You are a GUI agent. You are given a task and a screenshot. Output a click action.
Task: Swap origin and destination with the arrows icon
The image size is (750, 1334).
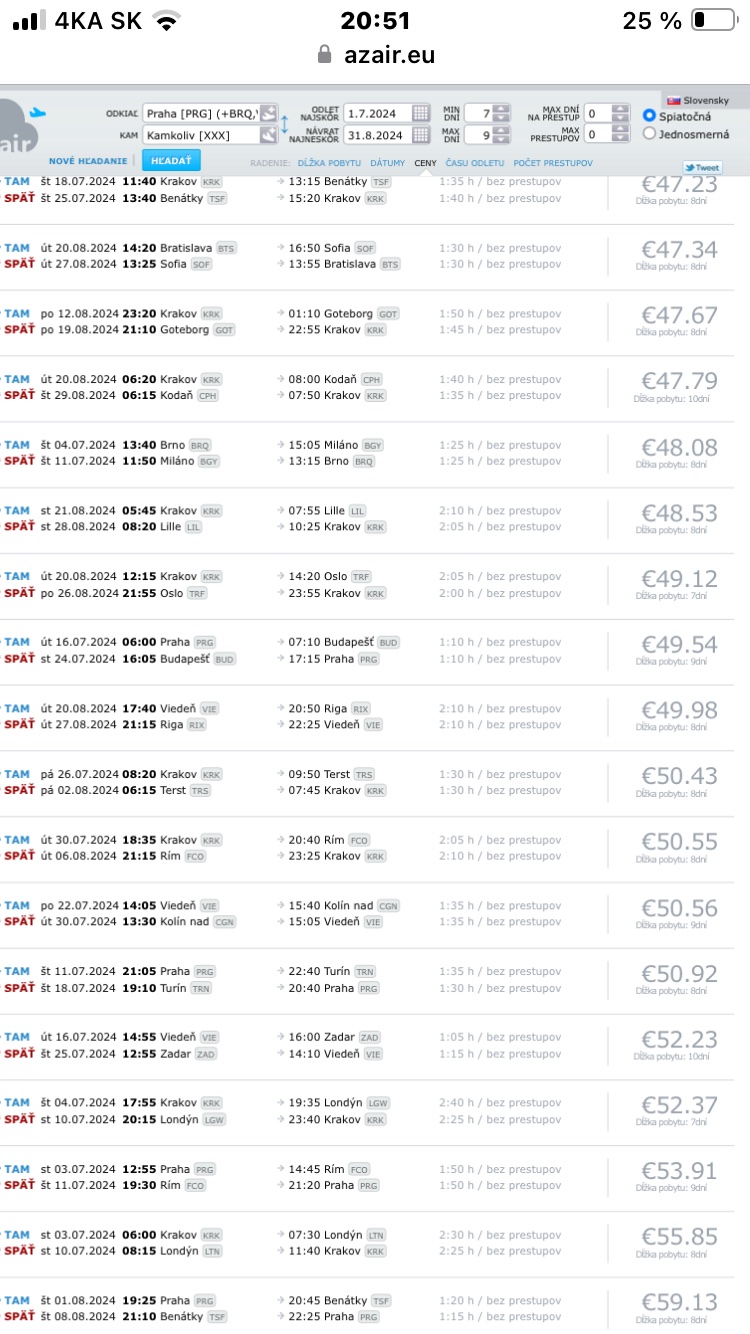point(285,124)
